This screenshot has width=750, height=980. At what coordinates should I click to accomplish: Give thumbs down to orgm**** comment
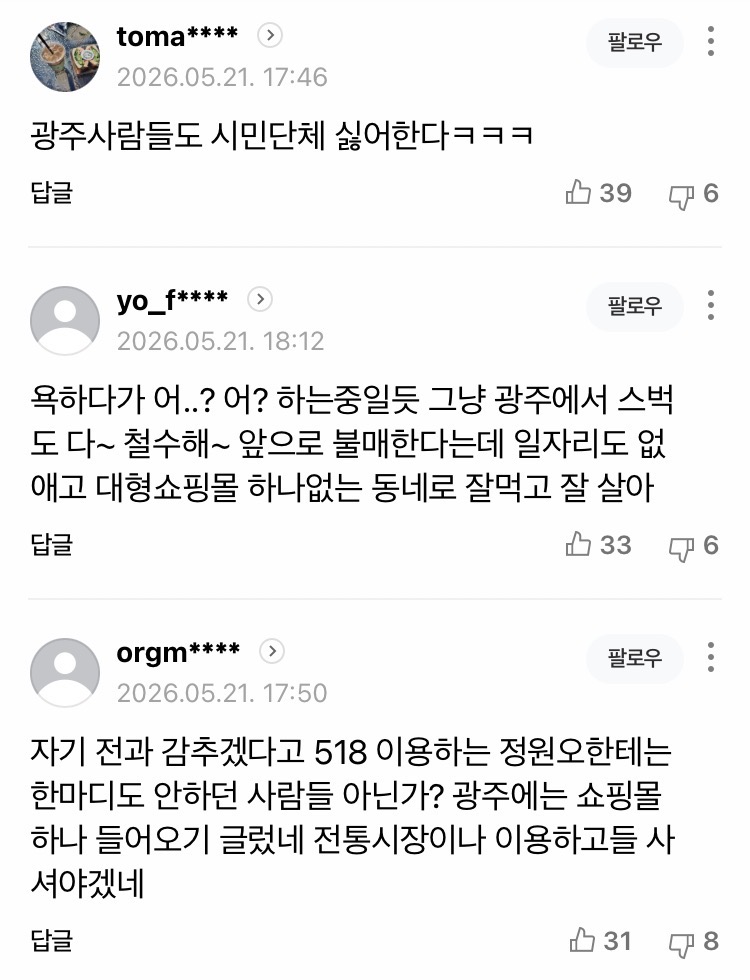694,941
